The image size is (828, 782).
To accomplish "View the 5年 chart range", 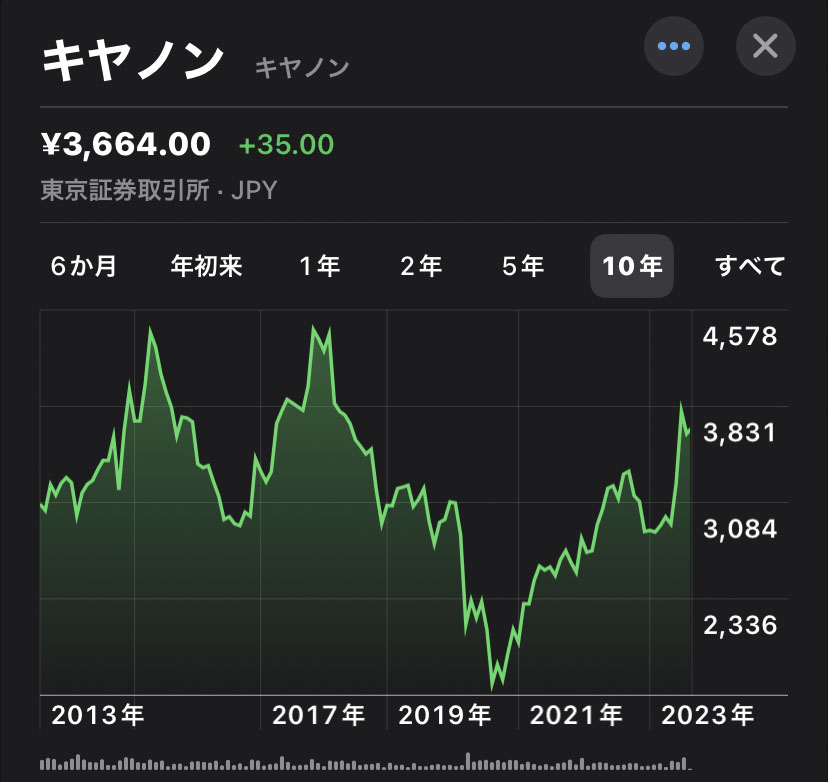I will point(523,266).
